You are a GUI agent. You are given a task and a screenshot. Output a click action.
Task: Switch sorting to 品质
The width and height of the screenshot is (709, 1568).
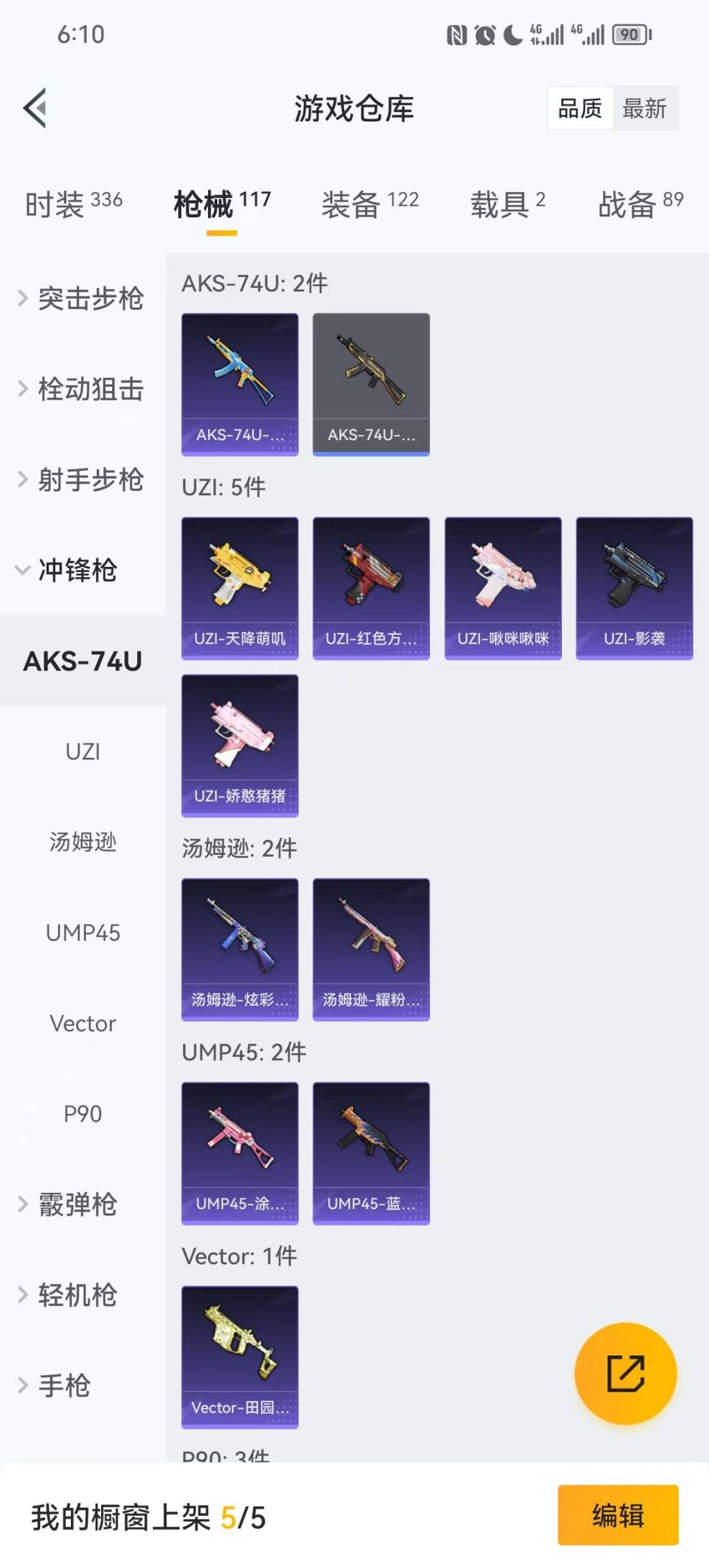click(578, 108)
